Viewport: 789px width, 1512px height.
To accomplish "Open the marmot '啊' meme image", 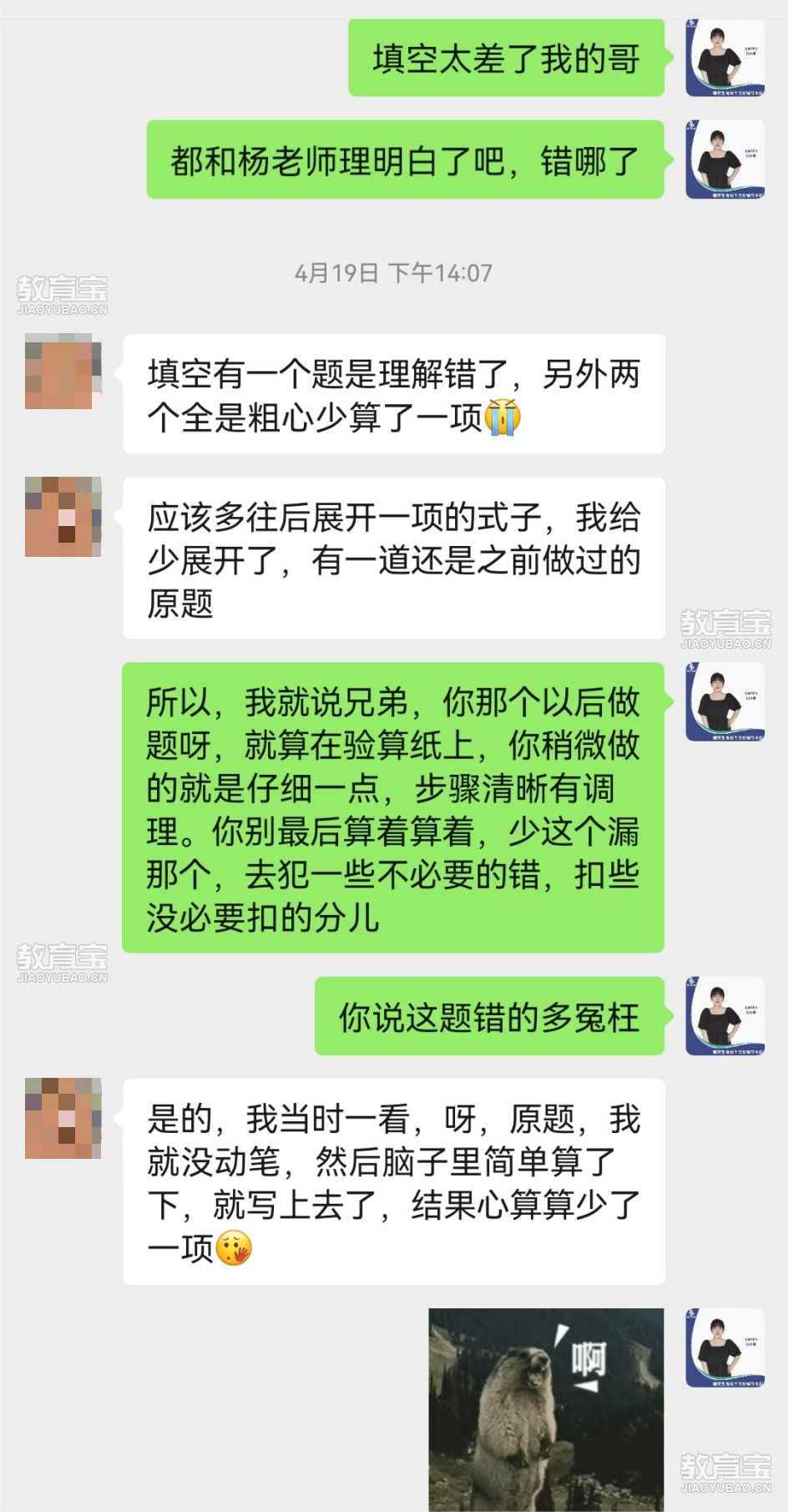I will tap(546, 1409).
